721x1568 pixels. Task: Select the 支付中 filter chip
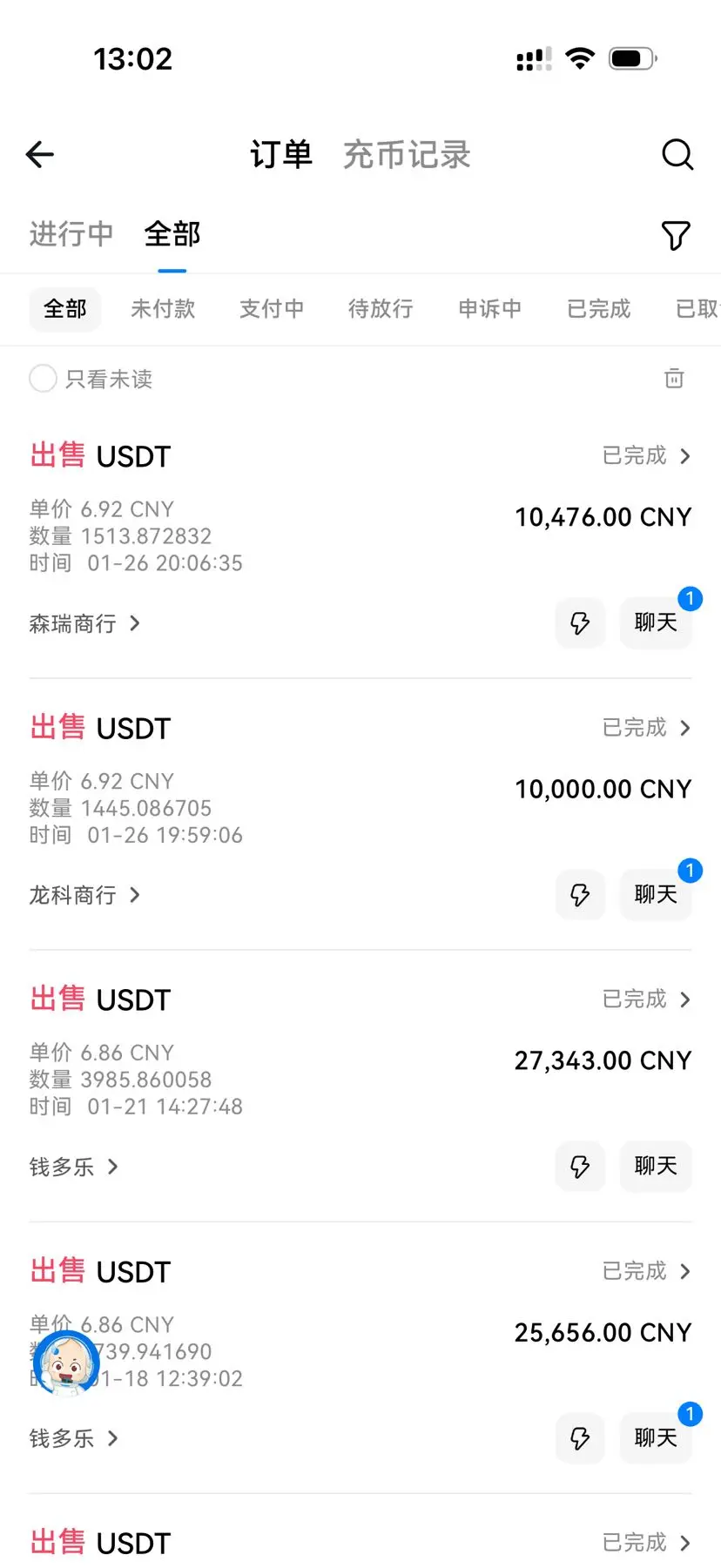pyautogui.click(x=272, y=309)
